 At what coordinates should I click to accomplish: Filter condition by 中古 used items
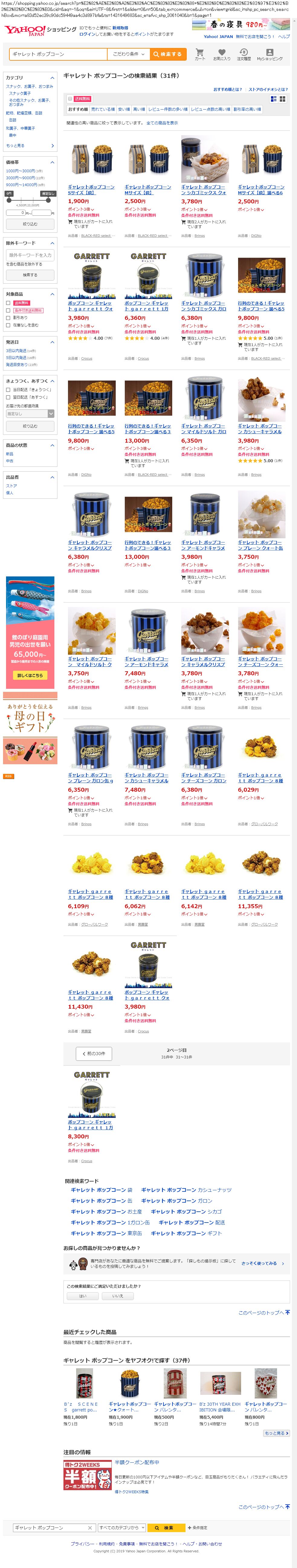pos(10,461)
